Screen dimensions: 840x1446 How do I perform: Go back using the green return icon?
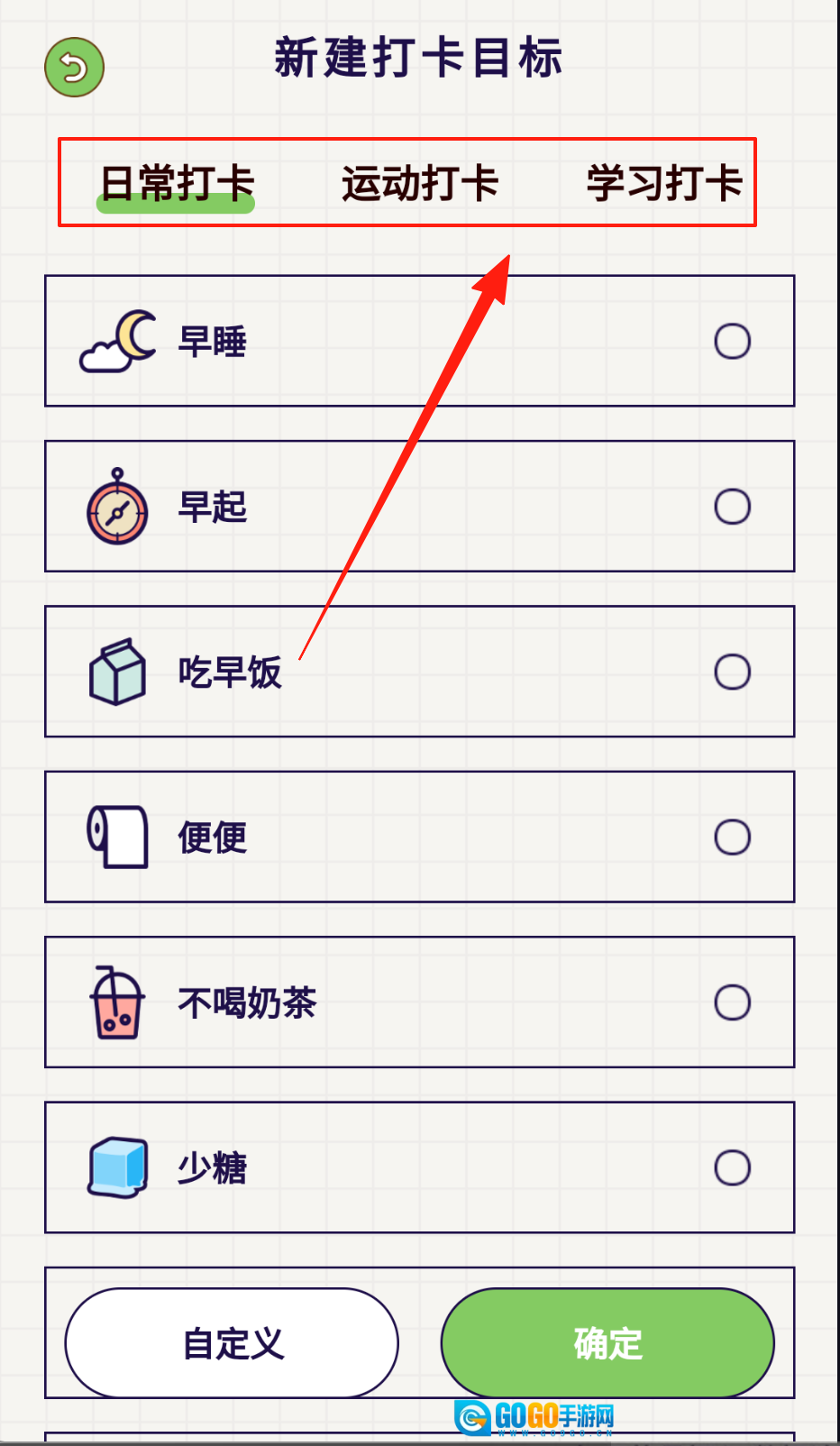(75, 67)
